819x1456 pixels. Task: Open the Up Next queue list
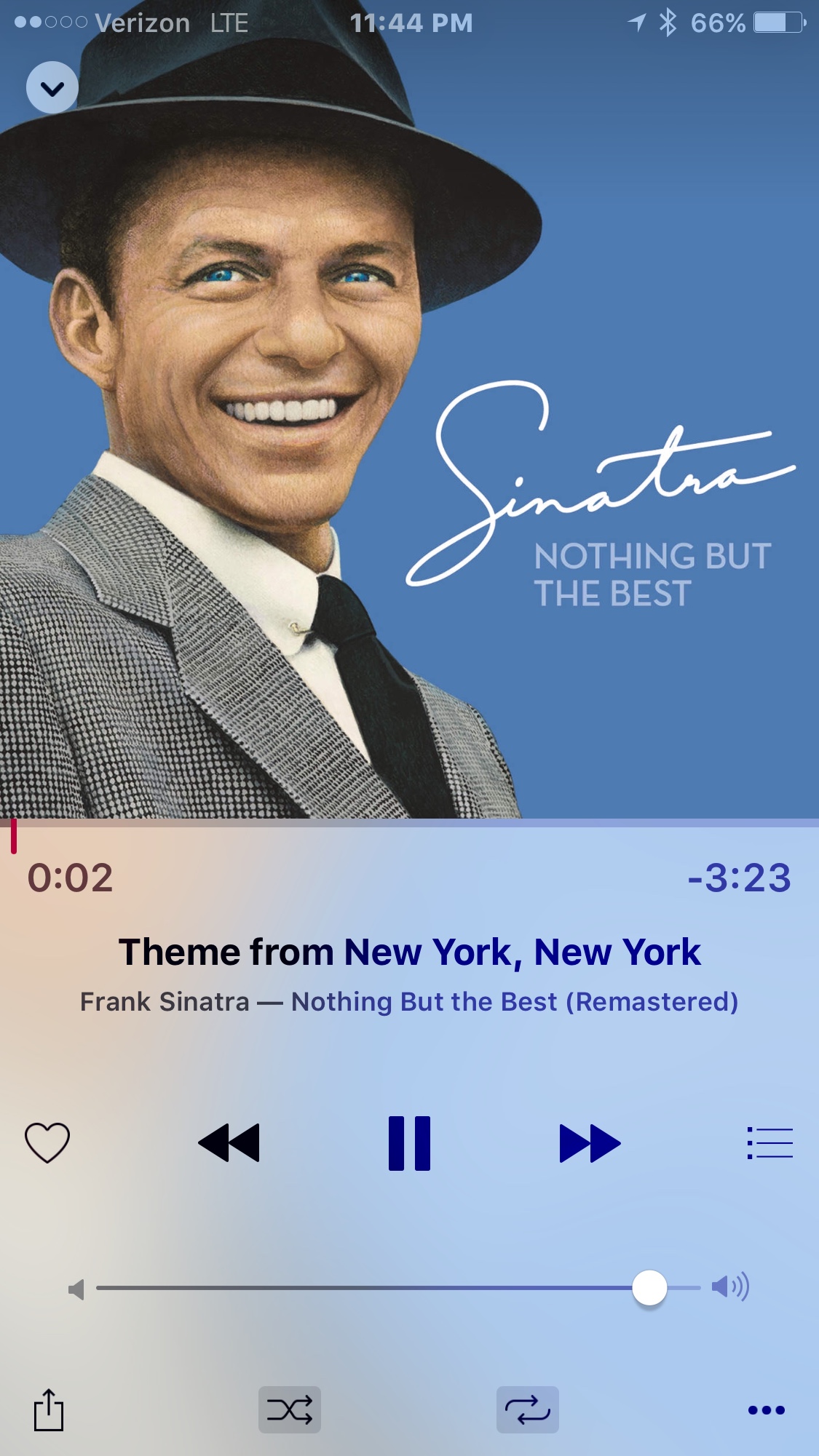pyautogui.click(x=769, y=1142)
